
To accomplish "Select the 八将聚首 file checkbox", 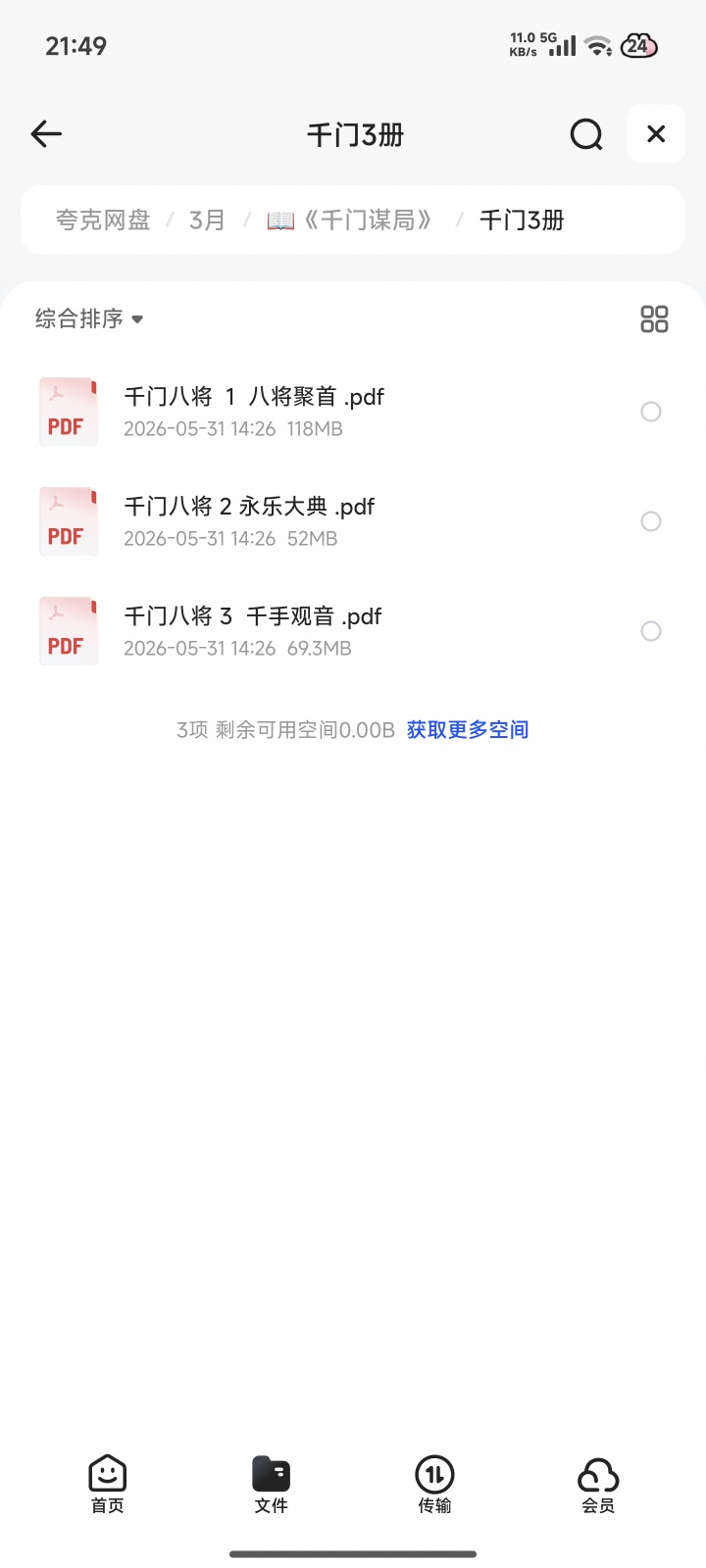I will pos(651,412).
